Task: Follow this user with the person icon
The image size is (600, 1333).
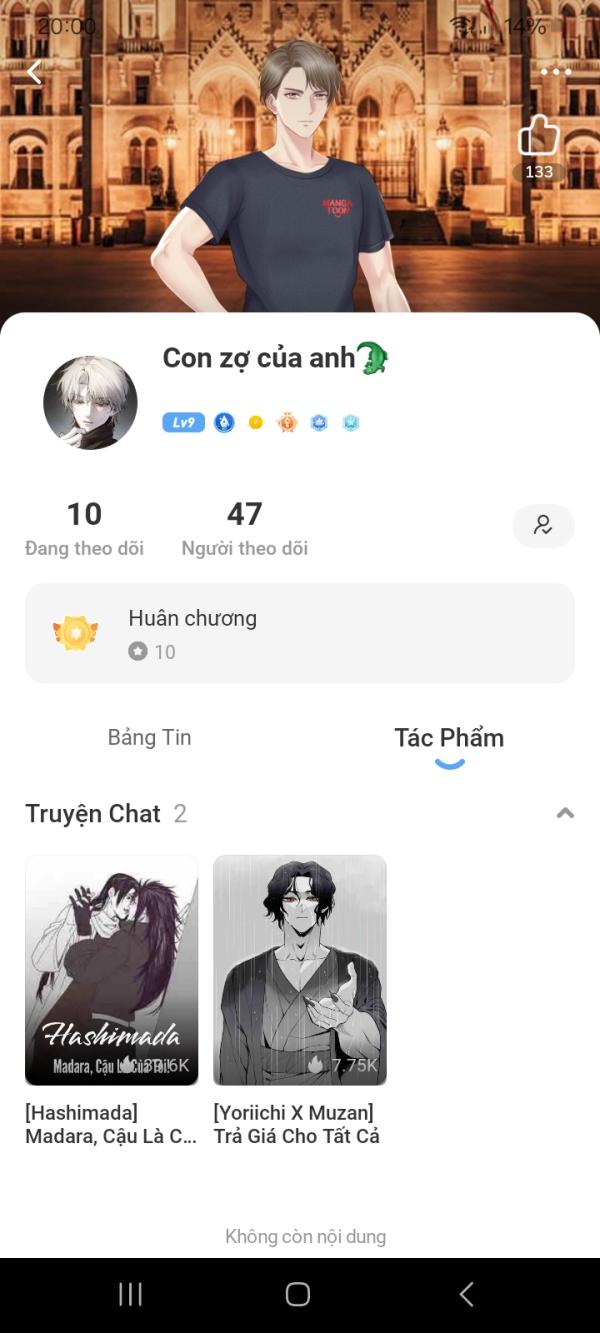Action: point(543,525)
